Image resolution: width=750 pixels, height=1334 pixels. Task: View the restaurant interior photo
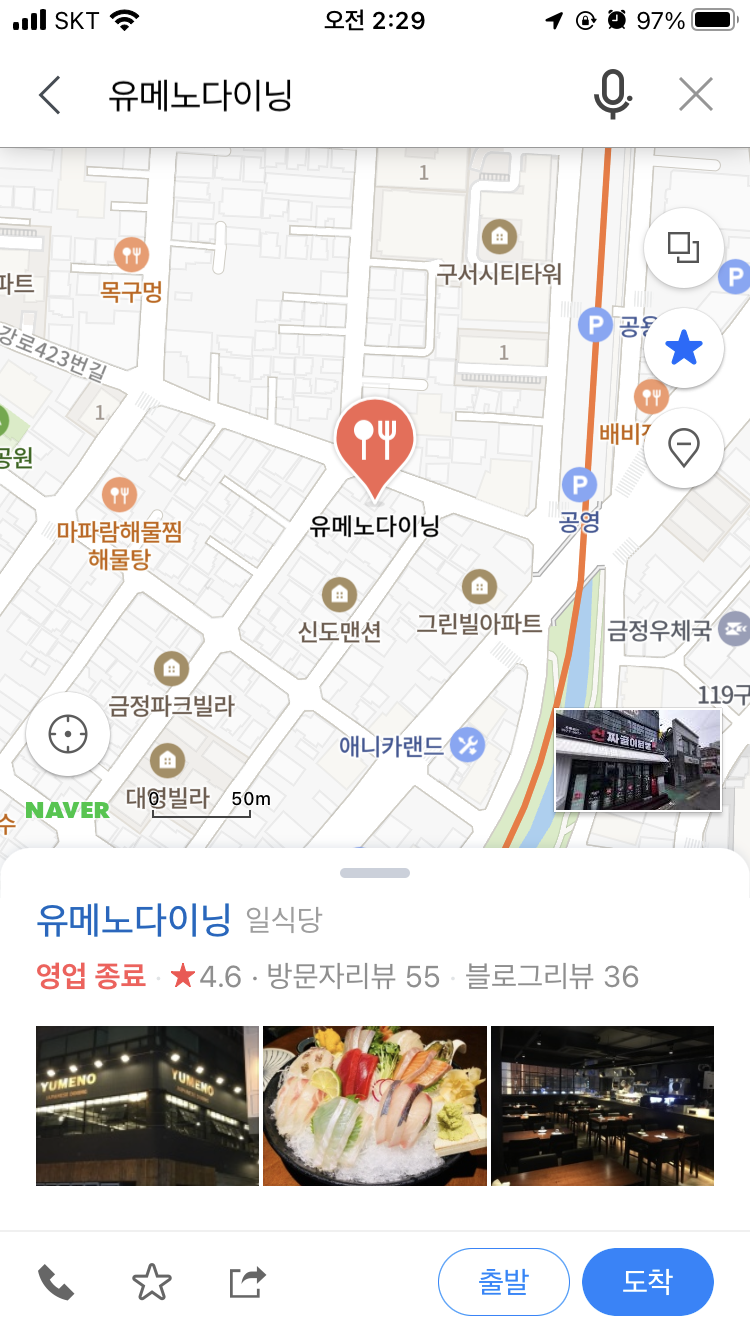[602, 1105]
